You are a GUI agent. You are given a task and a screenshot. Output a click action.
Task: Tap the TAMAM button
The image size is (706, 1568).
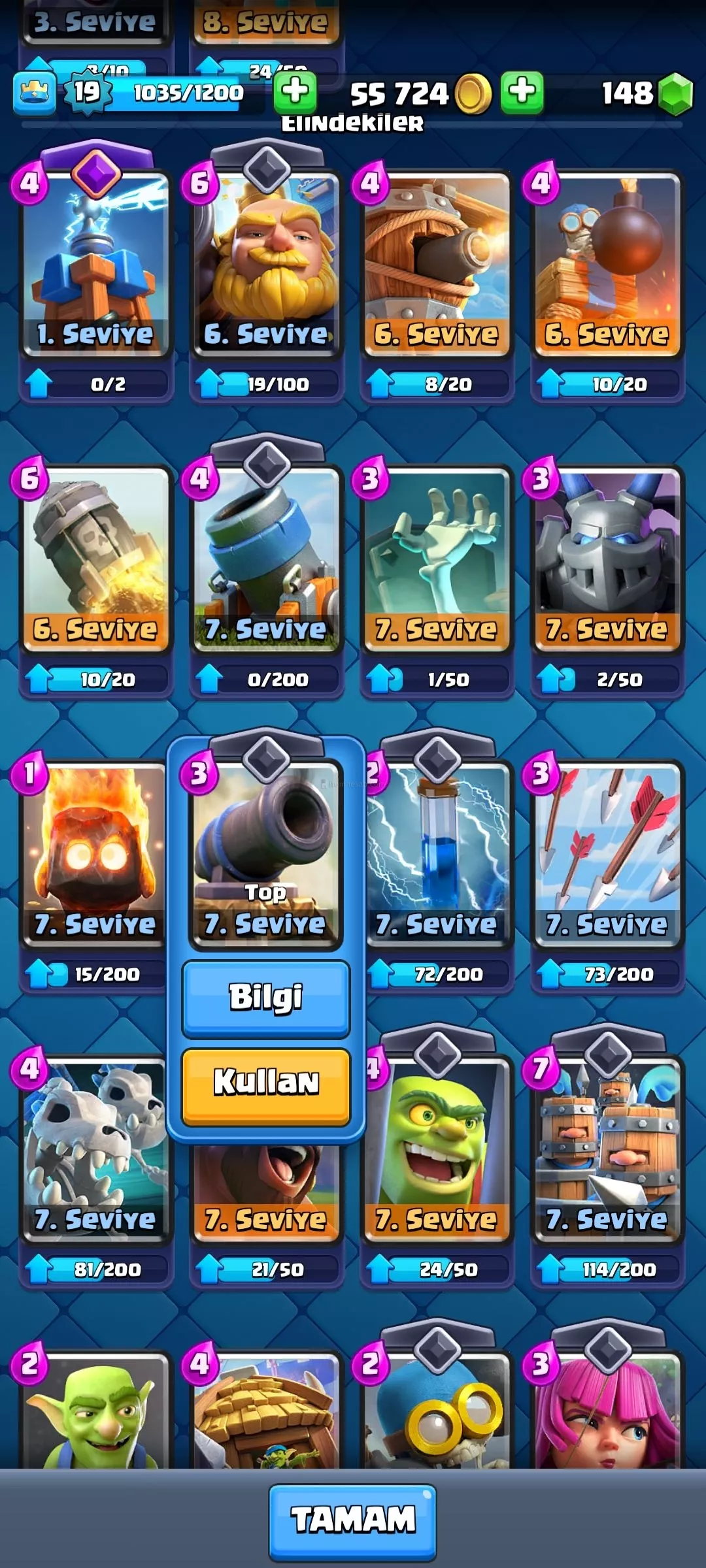[x=352, y=1519]
